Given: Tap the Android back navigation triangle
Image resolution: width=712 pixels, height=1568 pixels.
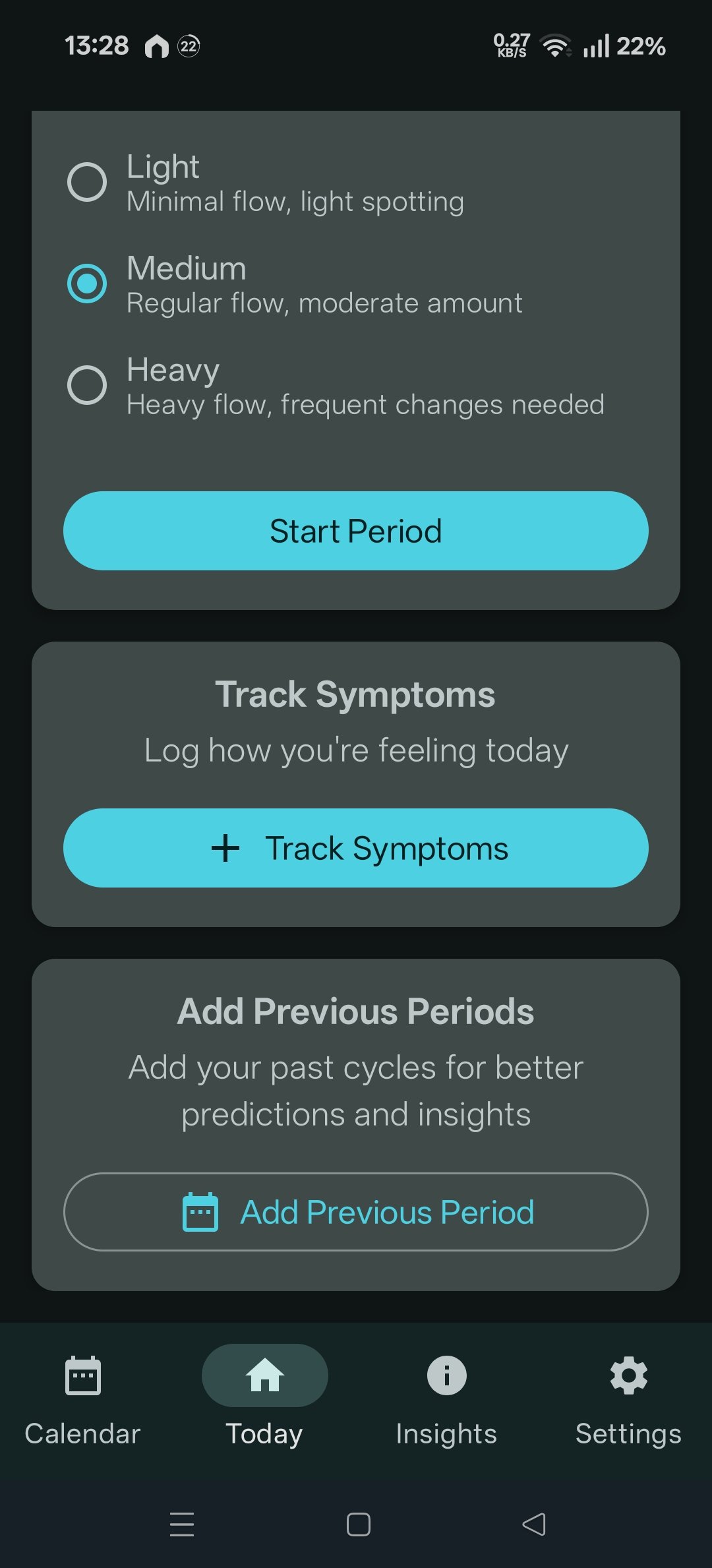Looking at the screenshot, I should 534,1524.
